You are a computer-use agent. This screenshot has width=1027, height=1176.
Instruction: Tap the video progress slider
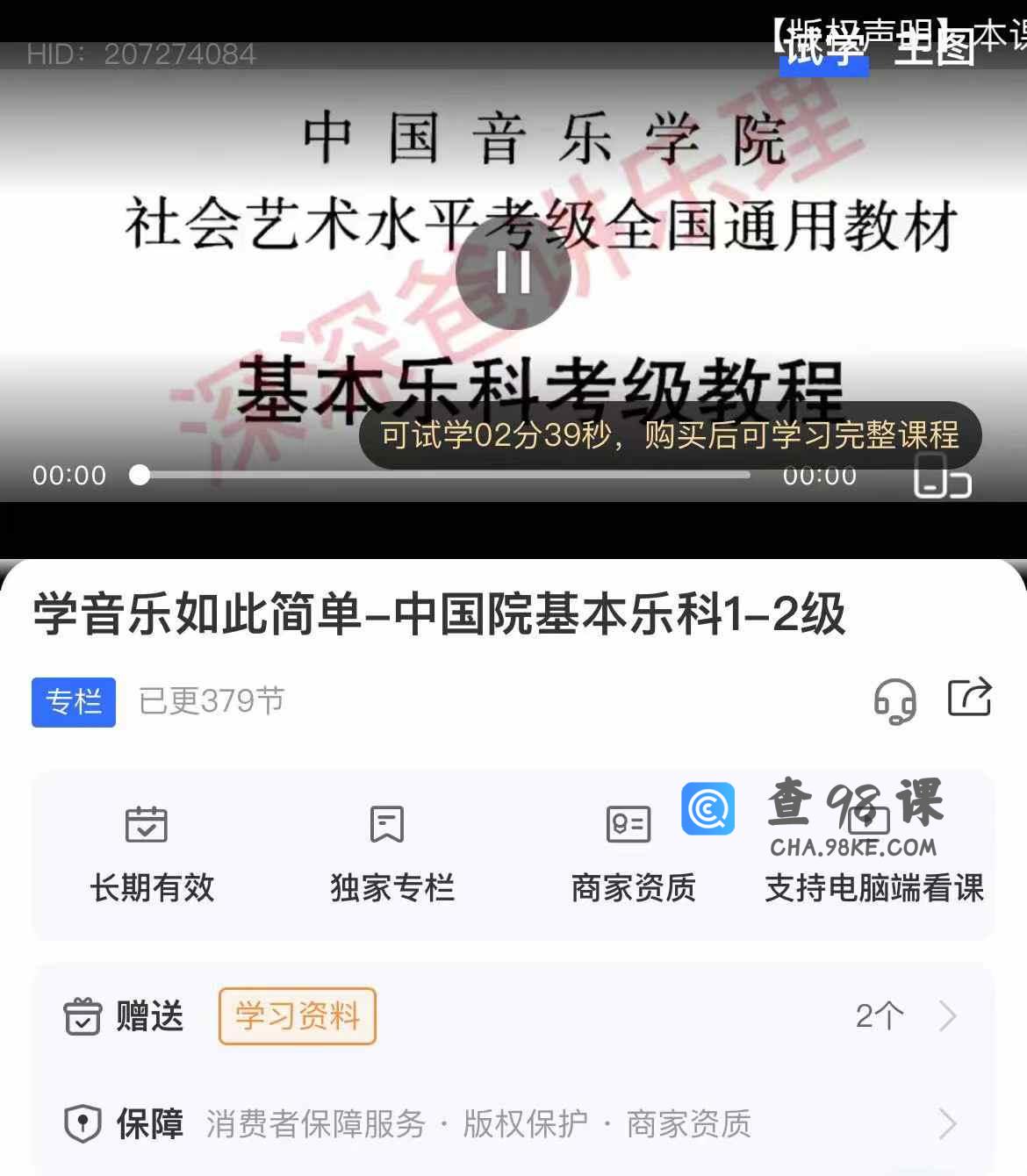coord(443,475)
